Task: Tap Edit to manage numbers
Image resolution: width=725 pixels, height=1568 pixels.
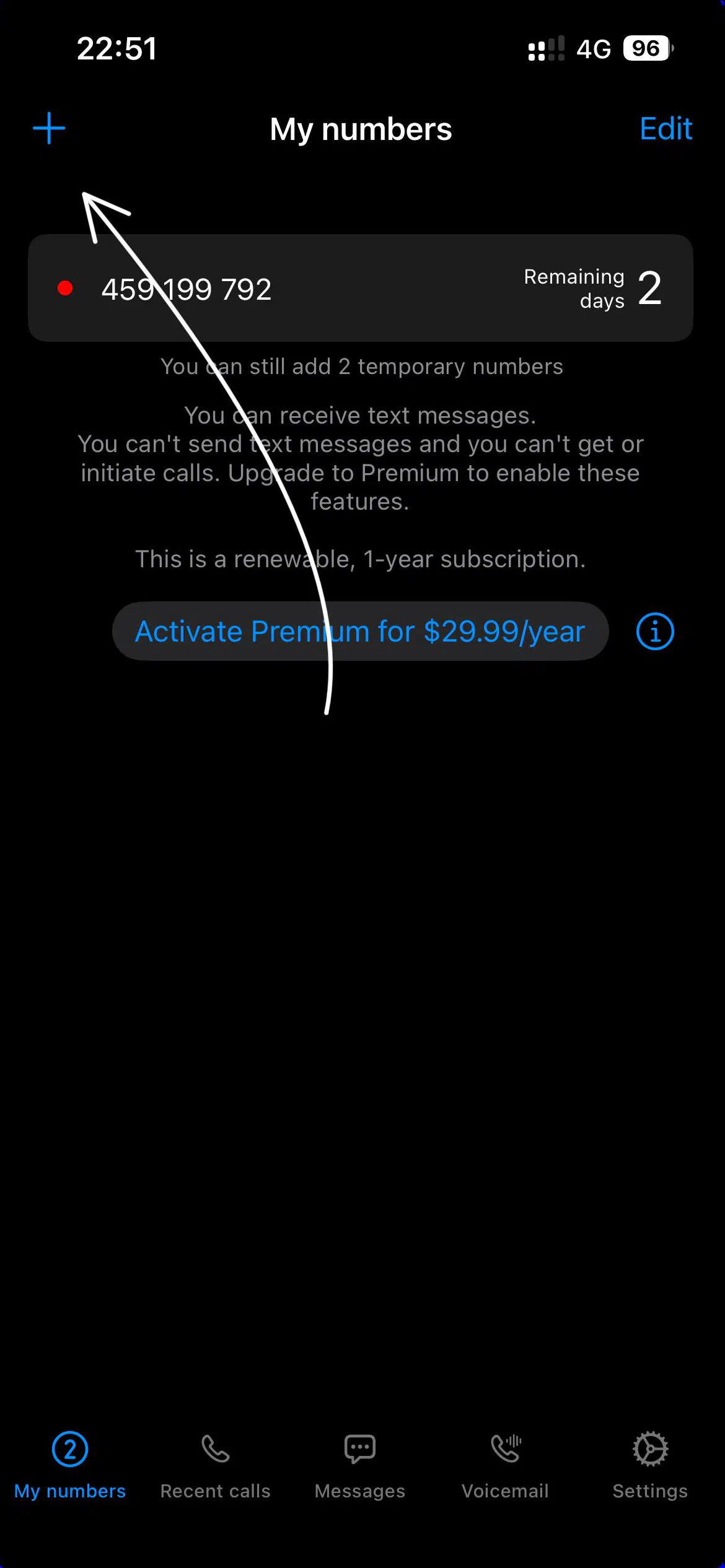Action: coord(665,129)
